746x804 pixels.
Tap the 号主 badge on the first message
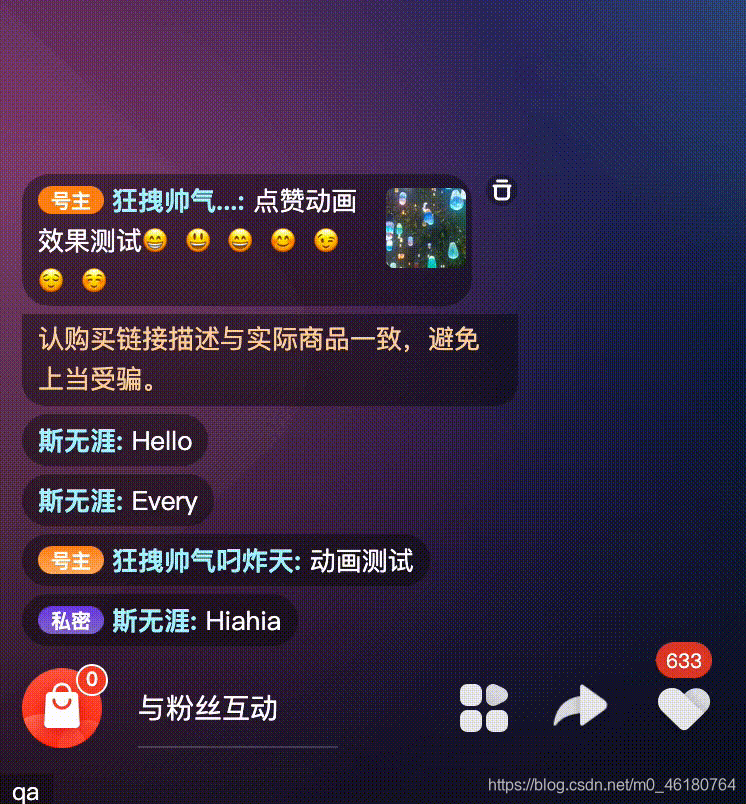[x=70, y=200]
